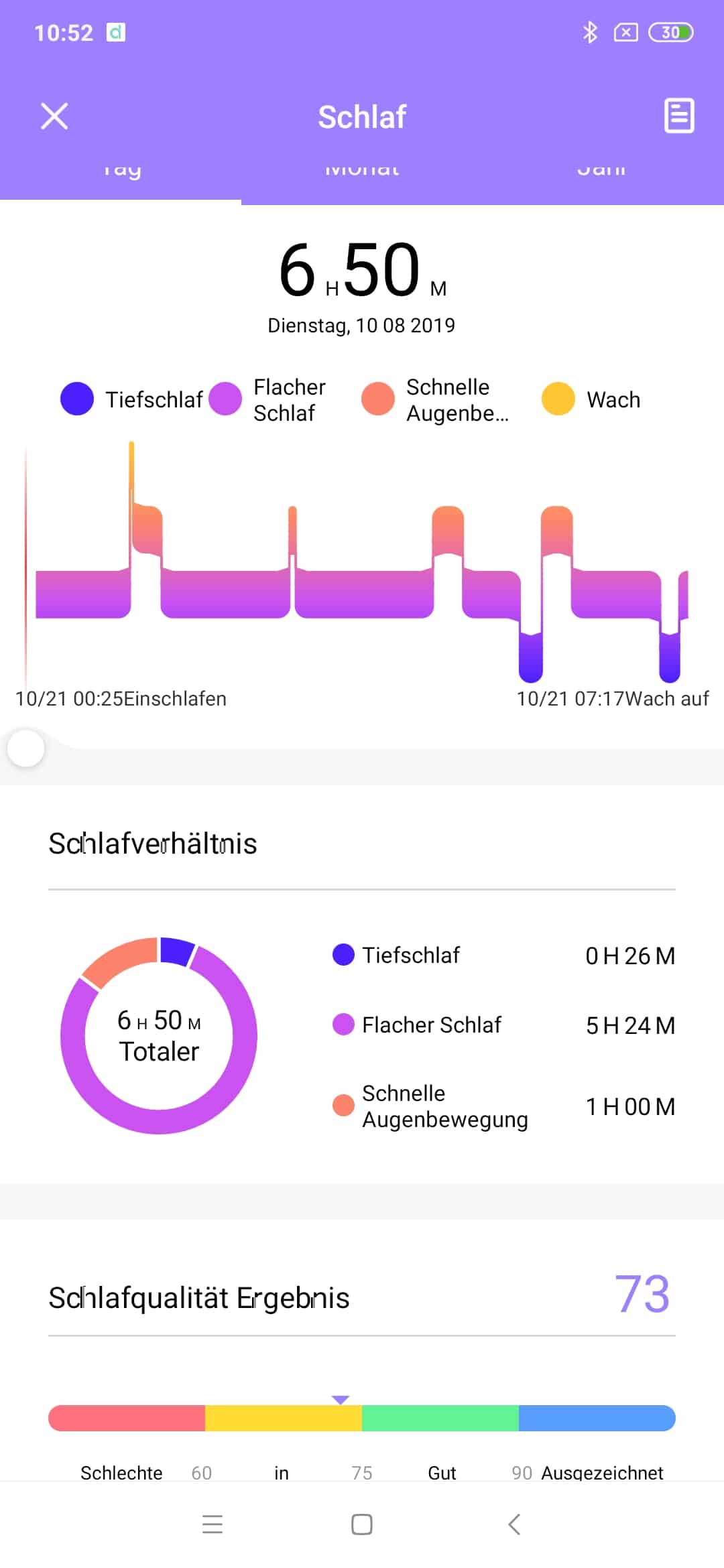This screenshot has width=724, height=1568.
Task: Switch to the Monat tab
Action: pos(362,171)
